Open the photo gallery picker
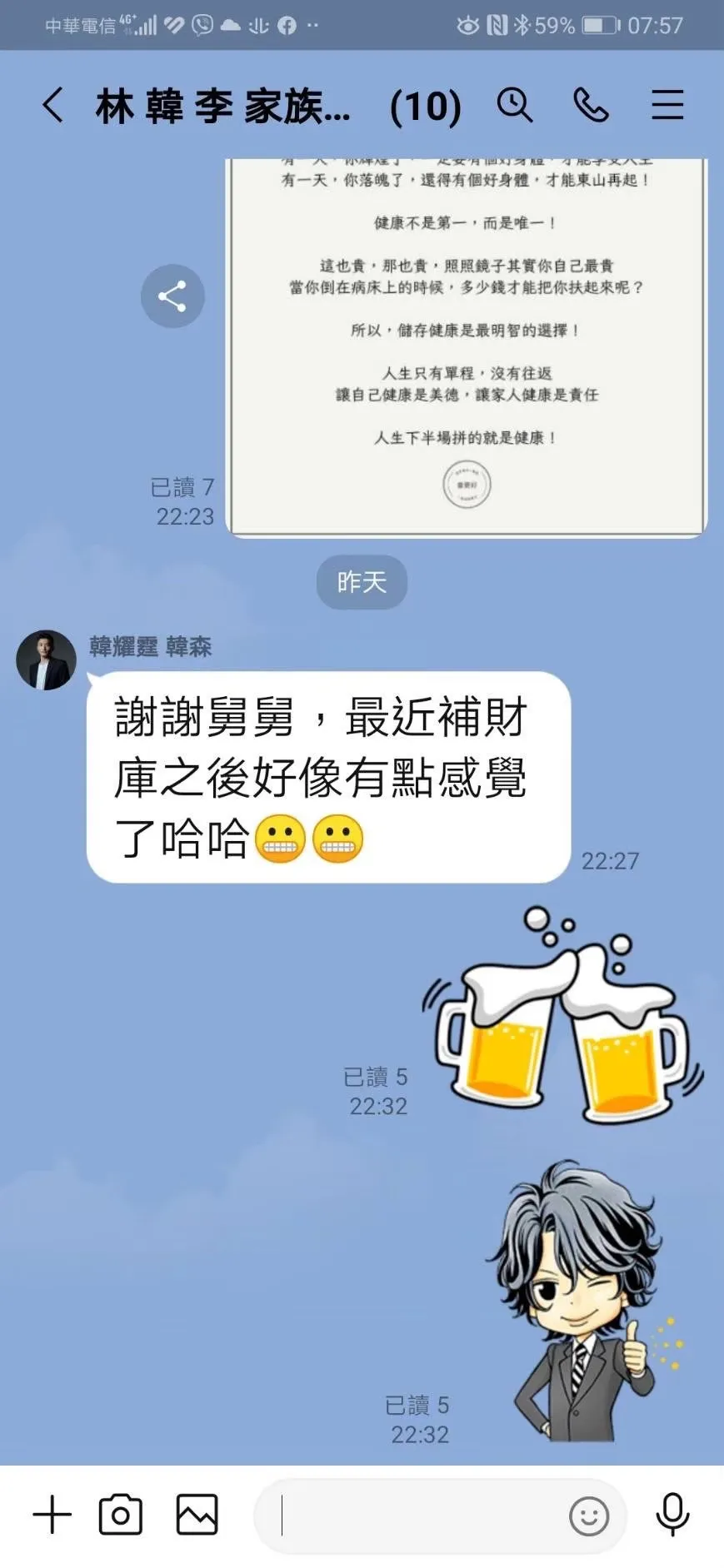Screen dimensions: 724x1568 (197, 1515)
